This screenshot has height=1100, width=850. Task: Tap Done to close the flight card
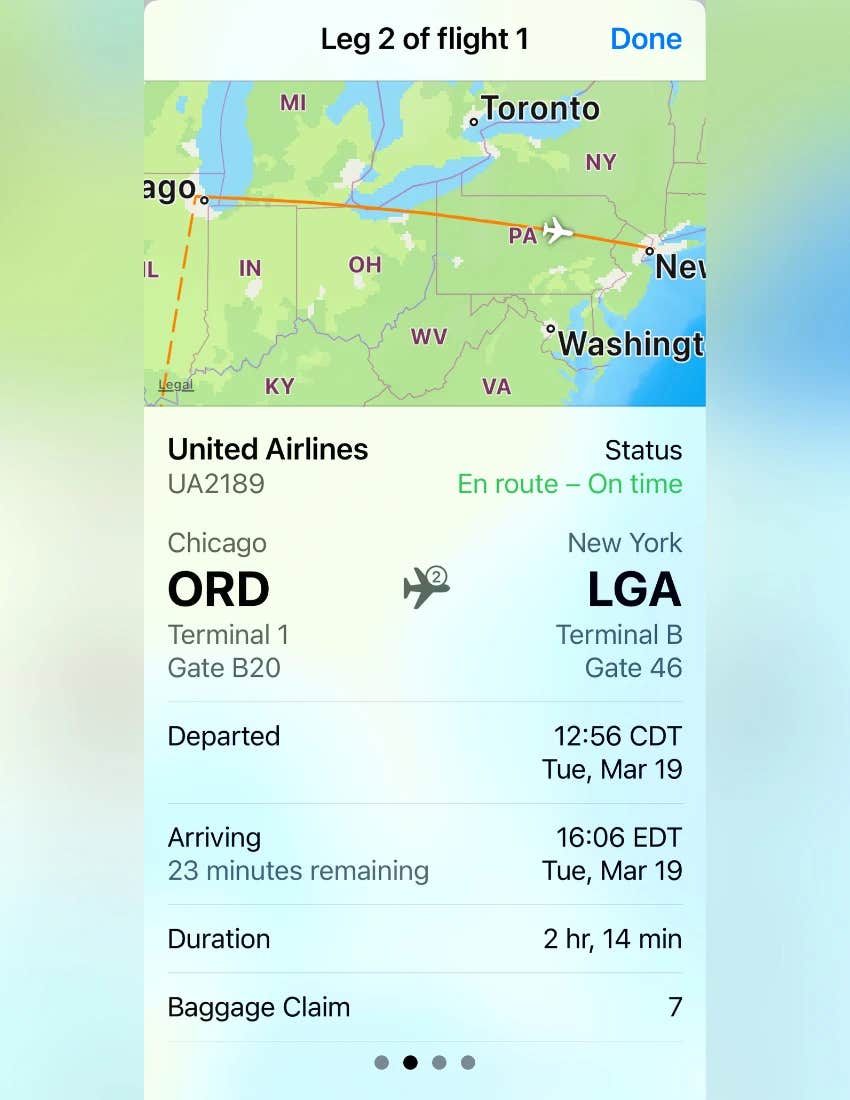pos(645,39)
